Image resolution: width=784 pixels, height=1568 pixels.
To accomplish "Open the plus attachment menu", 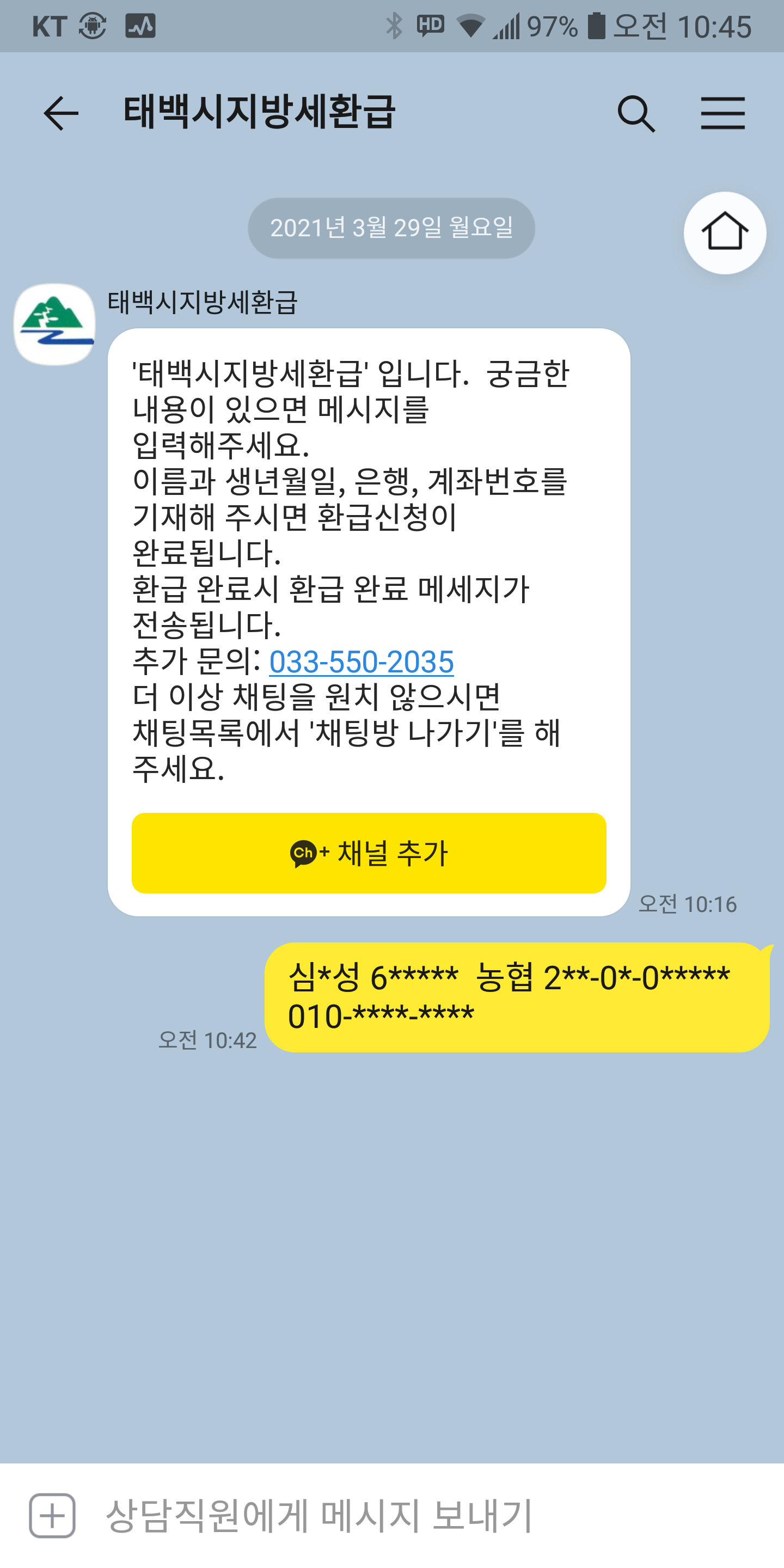I will point(52,1515).
